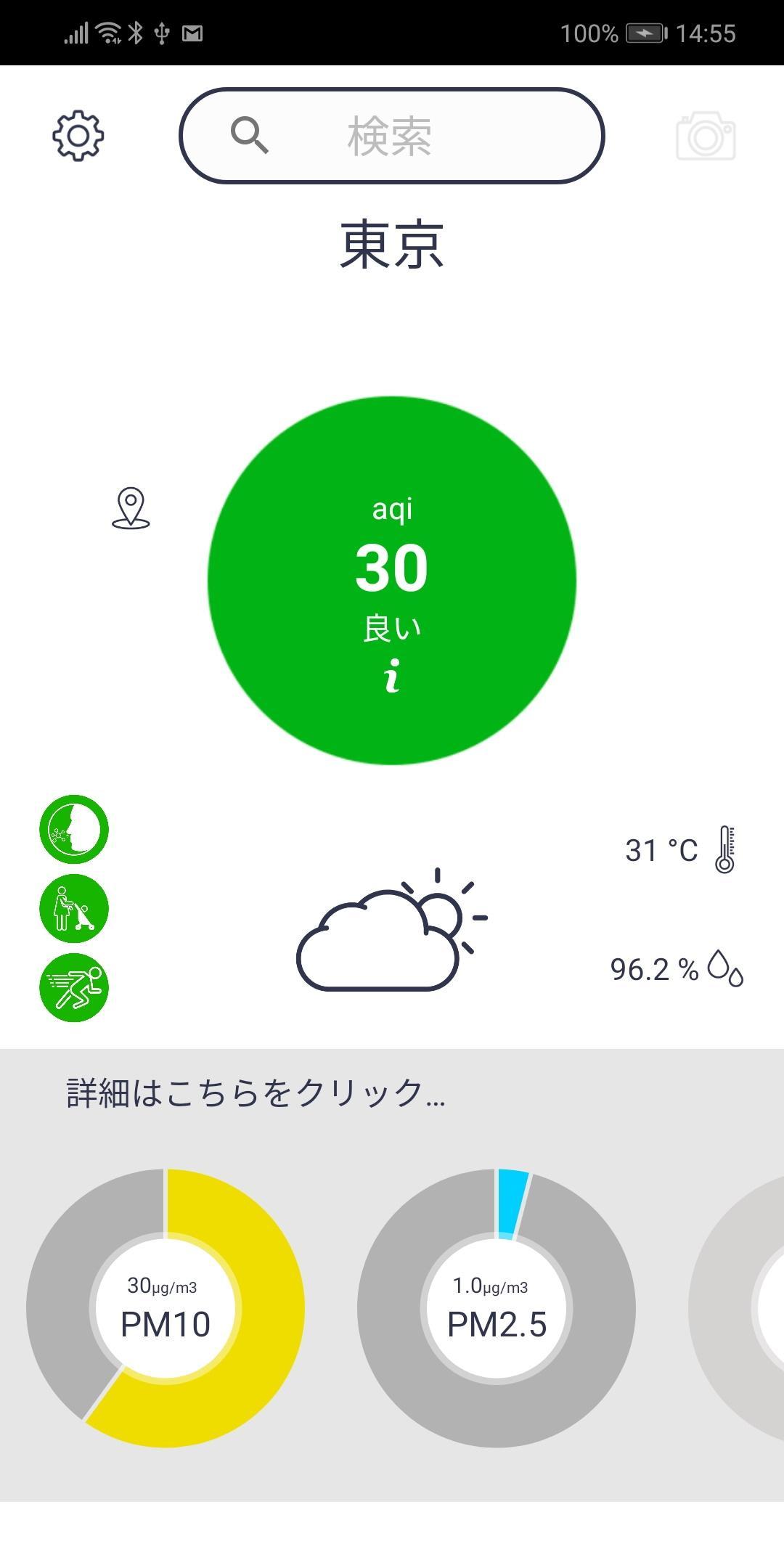784x1568 pixels.
Task: Open the camera icon
Action: click(706, 136)
